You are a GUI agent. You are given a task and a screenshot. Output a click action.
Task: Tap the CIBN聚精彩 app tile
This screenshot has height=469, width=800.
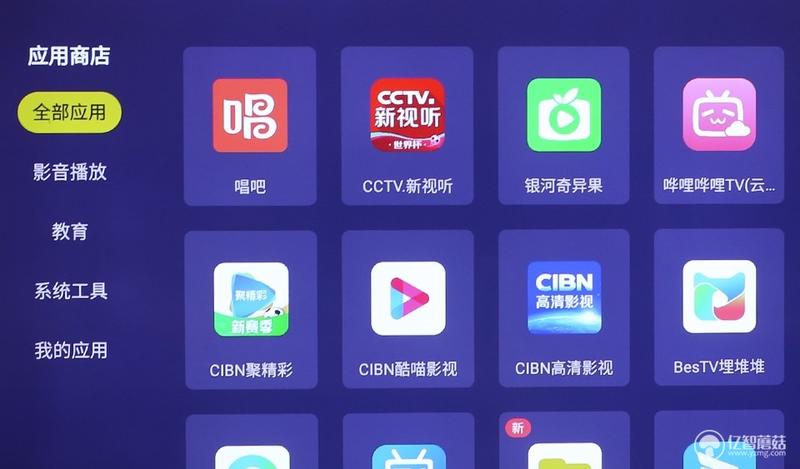tap(250, 309)
